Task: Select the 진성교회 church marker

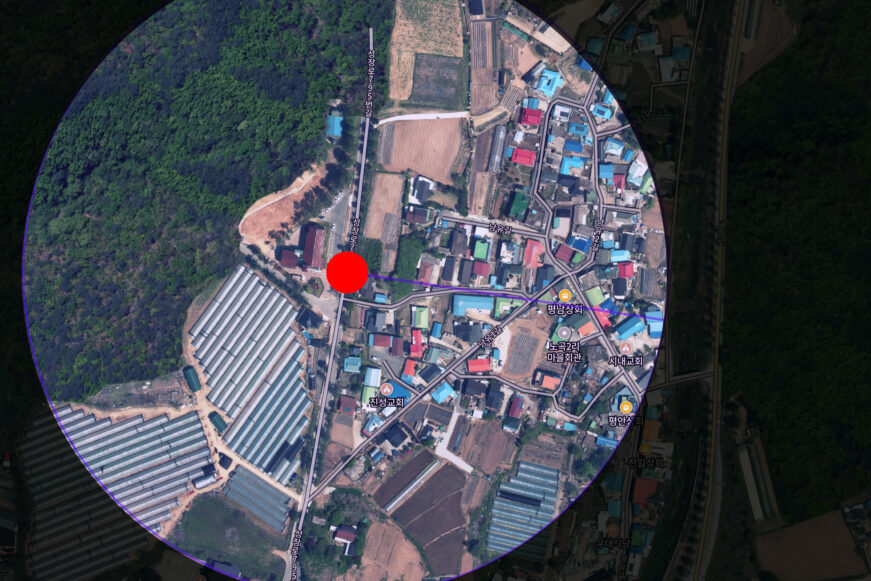Action: 386,388
